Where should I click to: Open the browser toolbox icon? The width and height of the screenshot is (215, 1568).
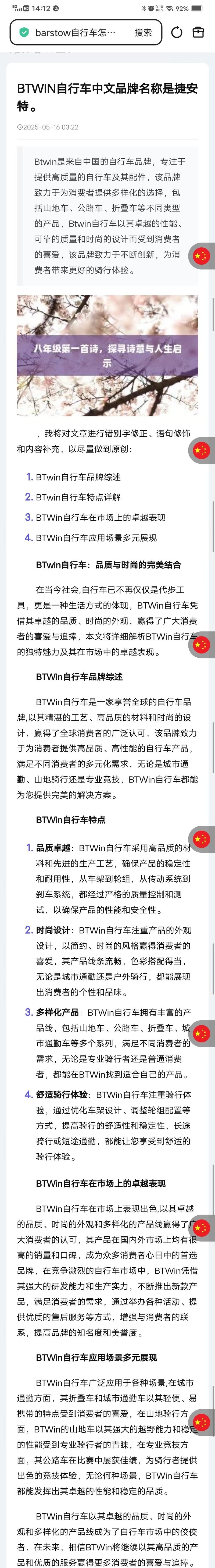click(x=199, y=32)
